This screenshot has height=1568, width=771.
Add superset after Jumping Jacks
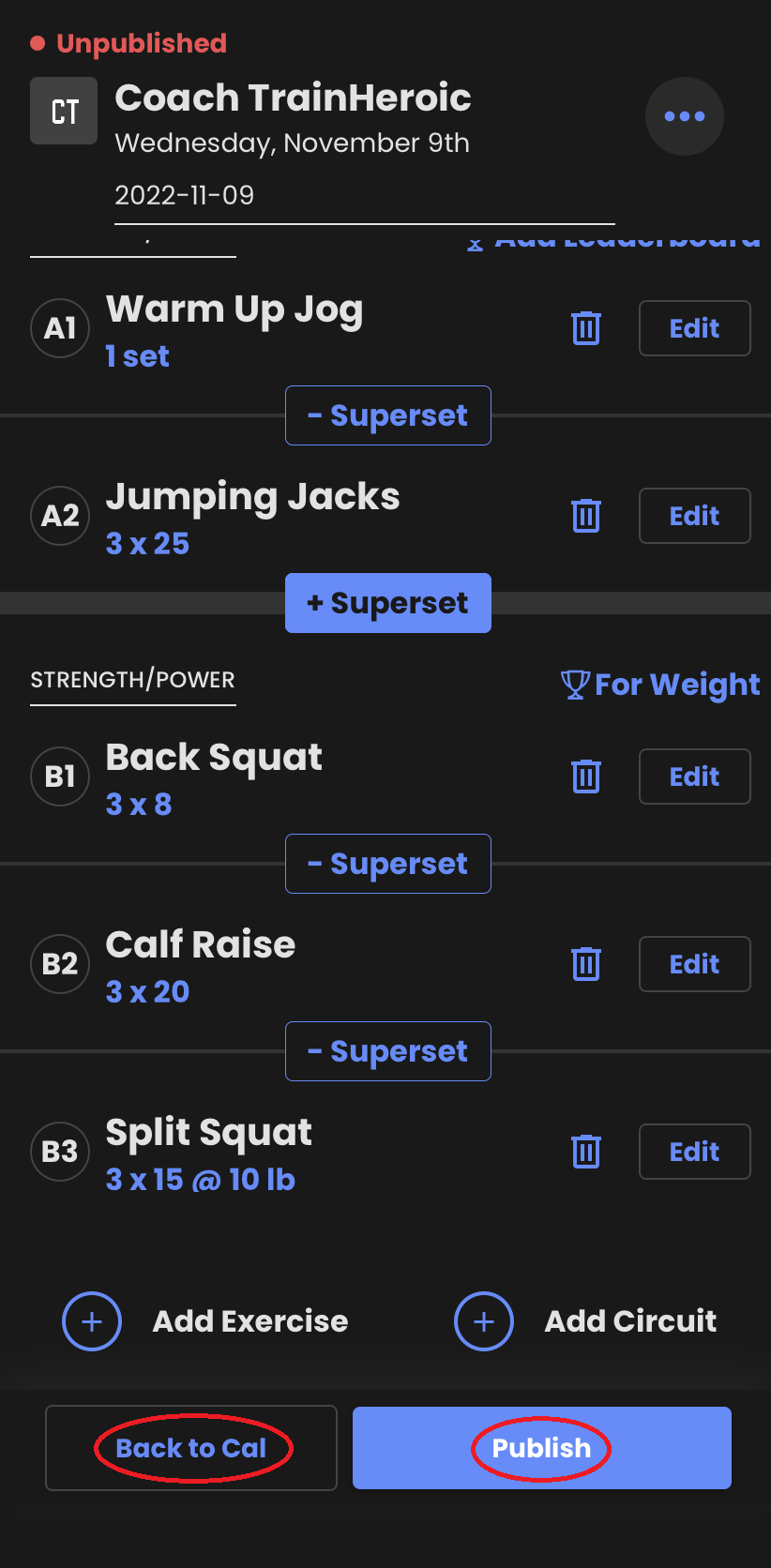[388, 603]
